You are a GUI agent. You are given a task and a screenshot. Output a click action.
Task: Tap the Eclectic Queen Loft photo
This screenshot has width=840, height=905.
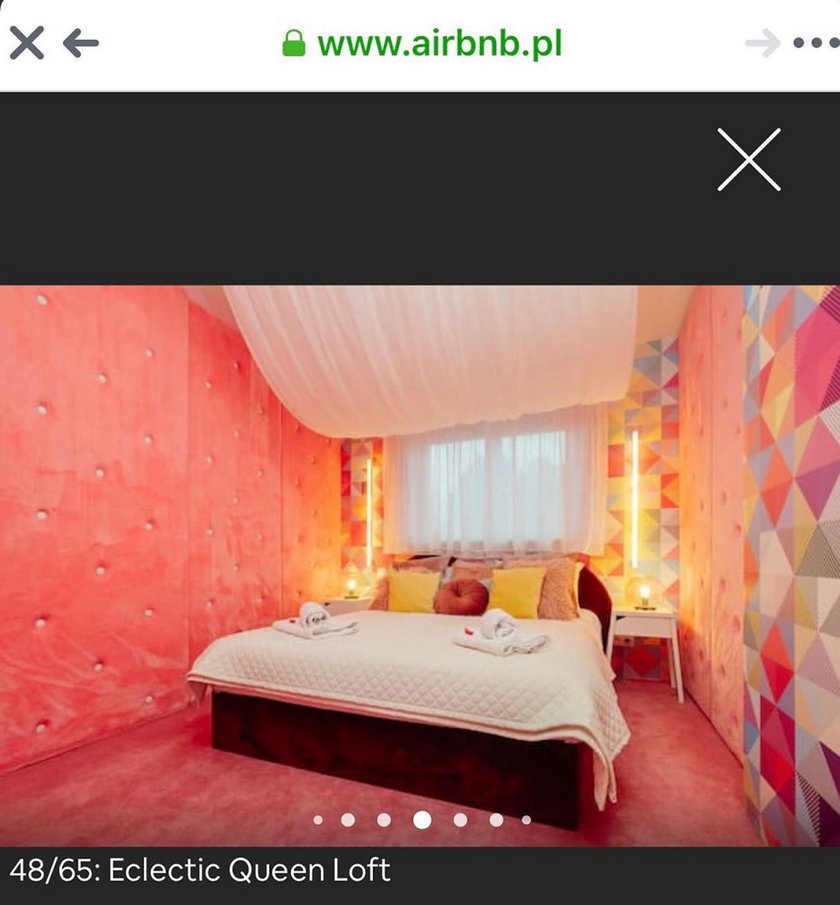tap(420, 560)
